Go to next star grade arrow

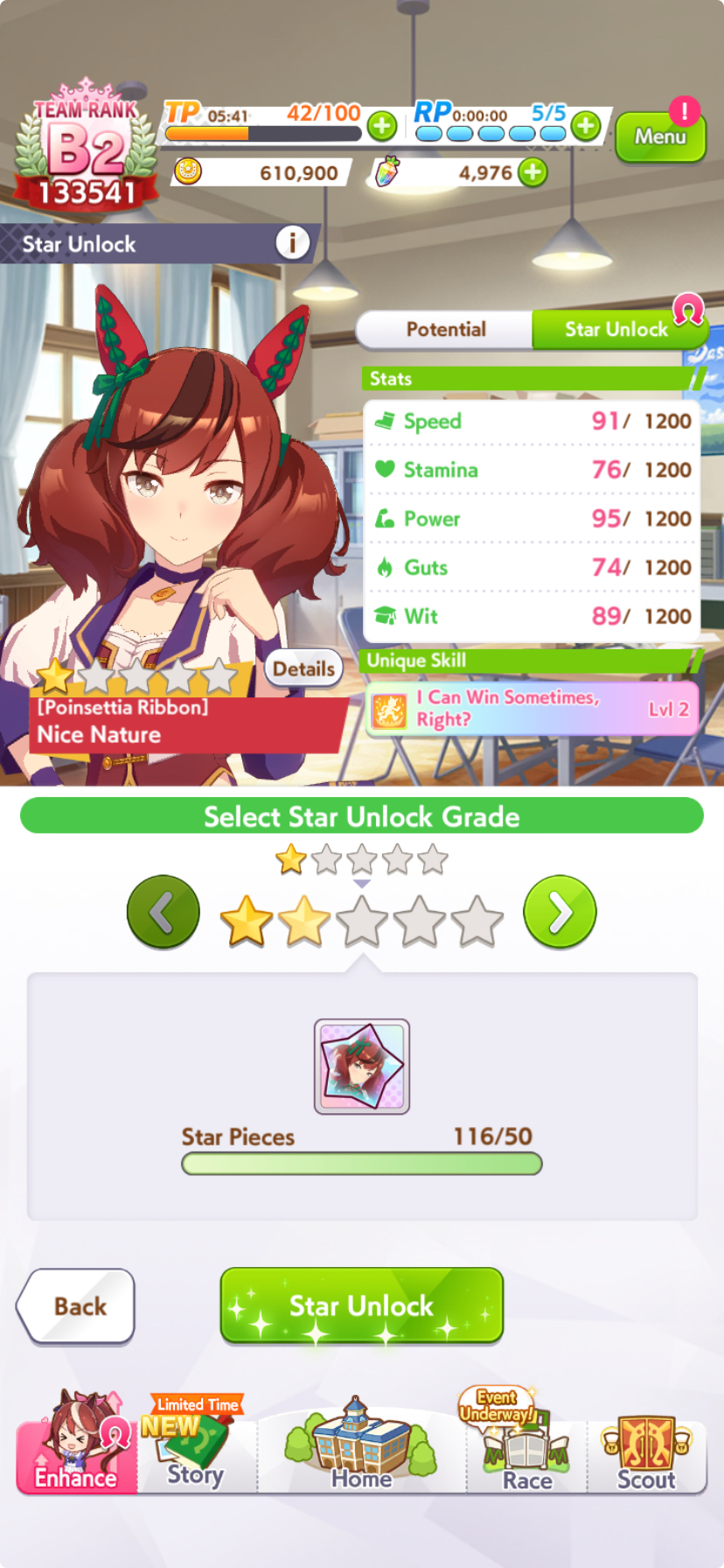pos(560,913)
